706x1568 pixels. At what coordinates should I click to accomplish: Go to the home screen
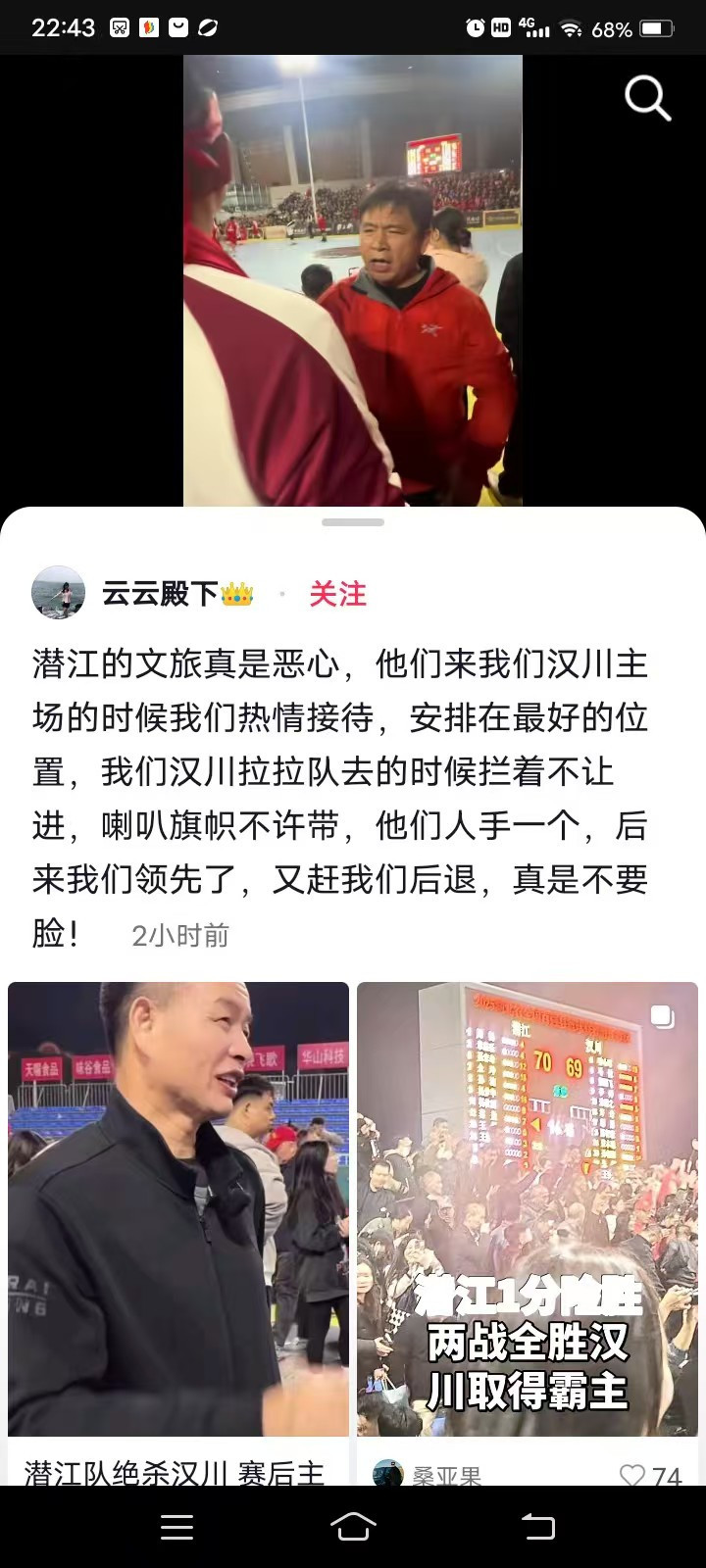[x=353, y=1527]
